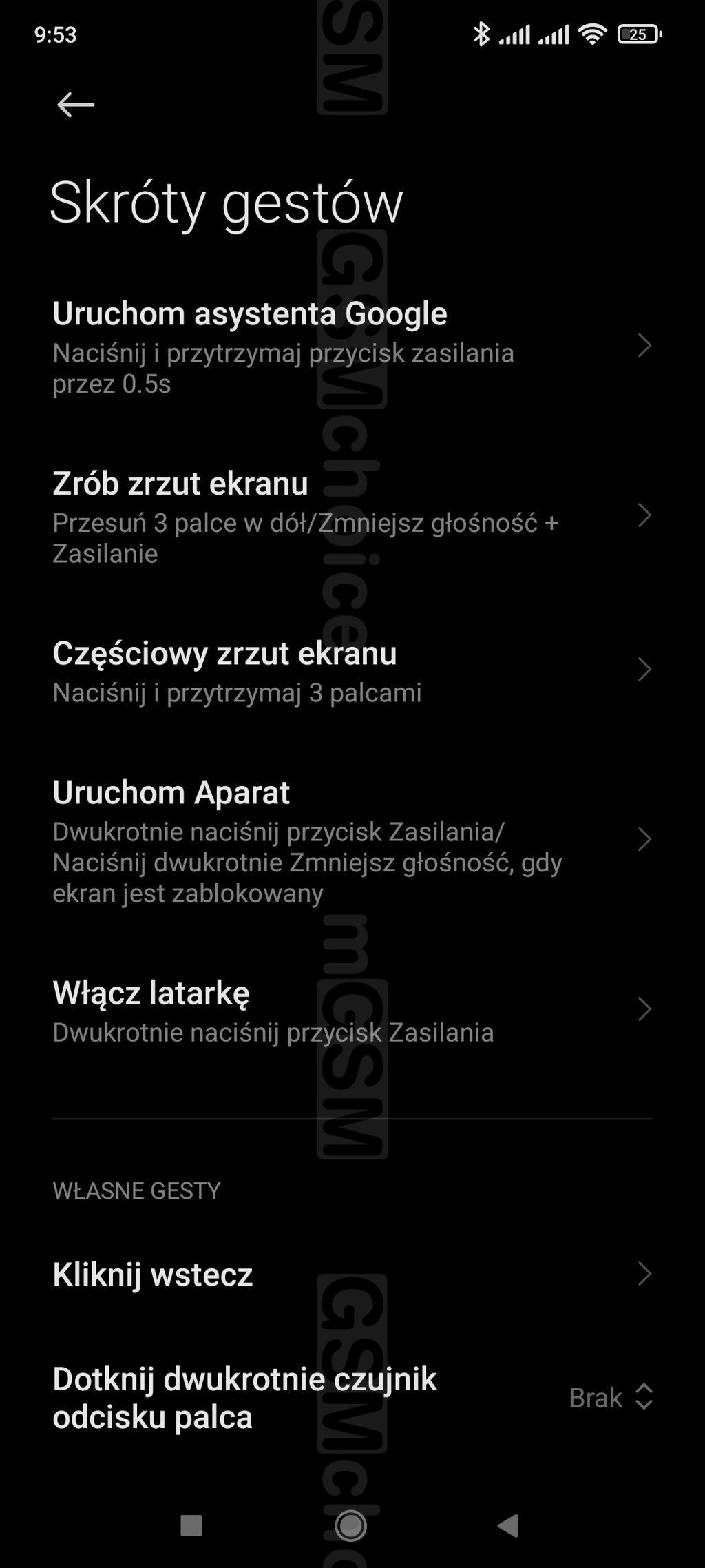Screen dimensions: 705x1568
Task: Select Częściowy zrzut ekranu
Action: pyautogui.click(x=351, y=670)
